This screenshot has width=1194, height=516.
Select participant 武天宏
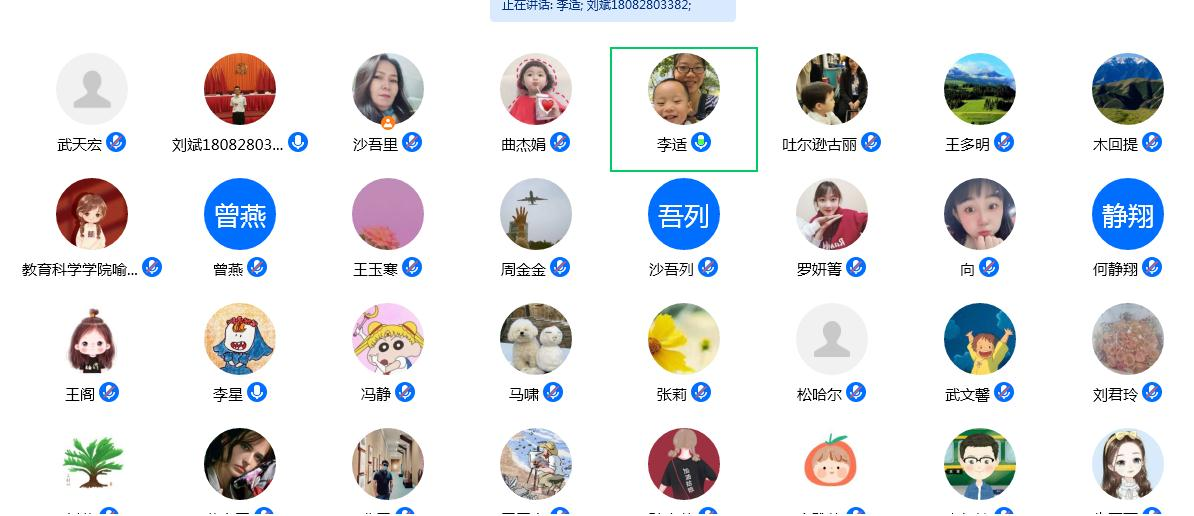tap(92, 90)
